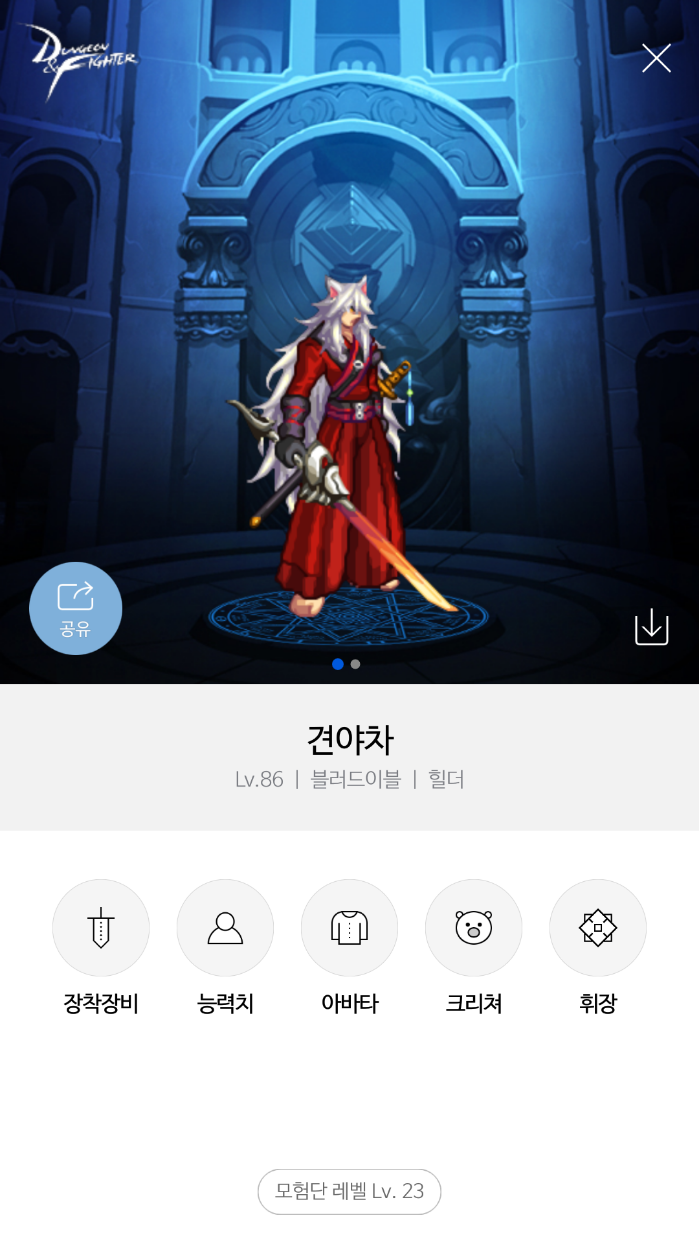This screenshot has width=699, height=1244.
Task: Show the 크리쳐 creature section
Action: [x=473, y=928]
